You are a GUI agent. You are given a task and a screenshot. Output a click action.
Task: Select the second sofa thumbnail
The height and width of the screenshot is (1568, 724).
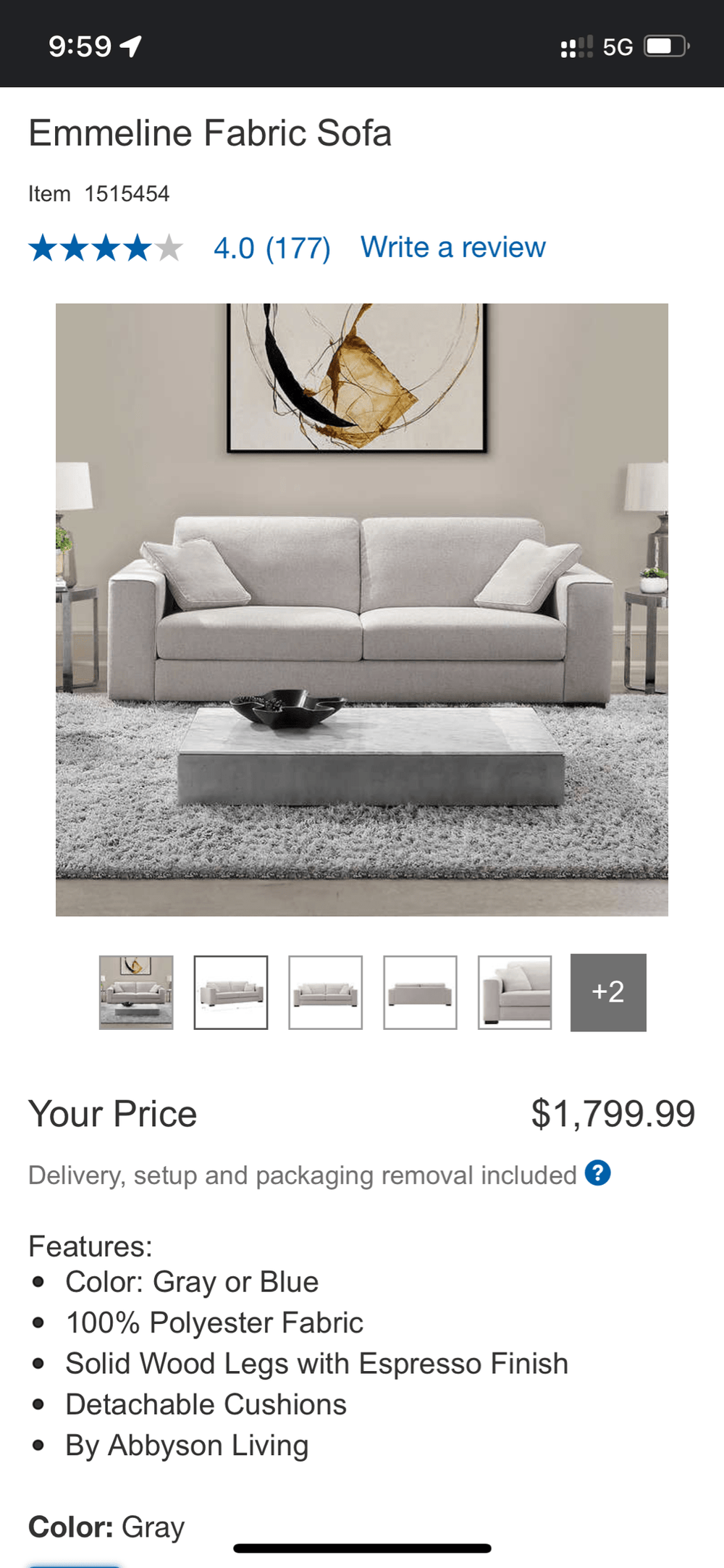pyautogui.click(x=231, y=992)
